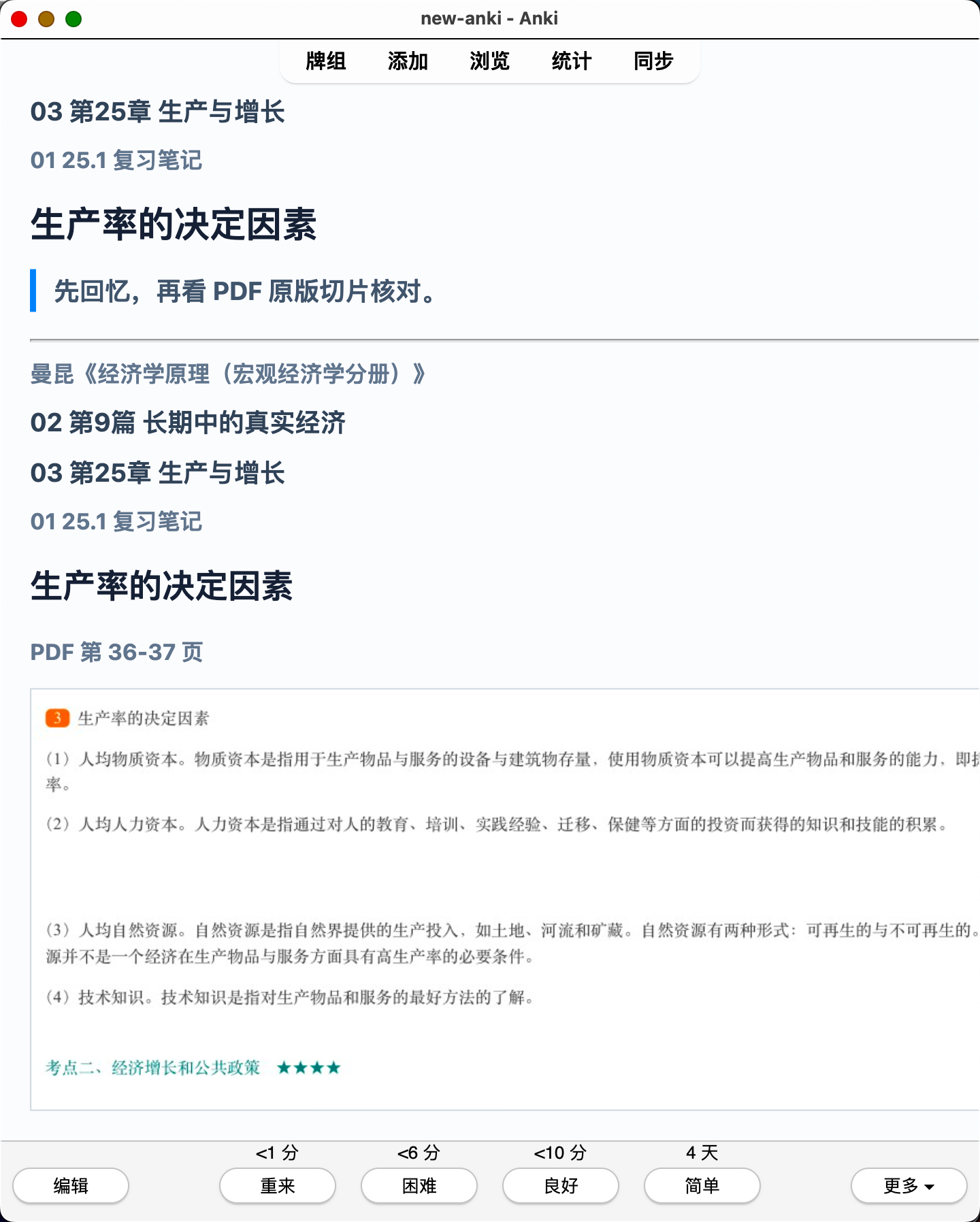Open the 更多 dropdown menu
Viewport: 980px width, 1222px height.
pos(909,1186)
